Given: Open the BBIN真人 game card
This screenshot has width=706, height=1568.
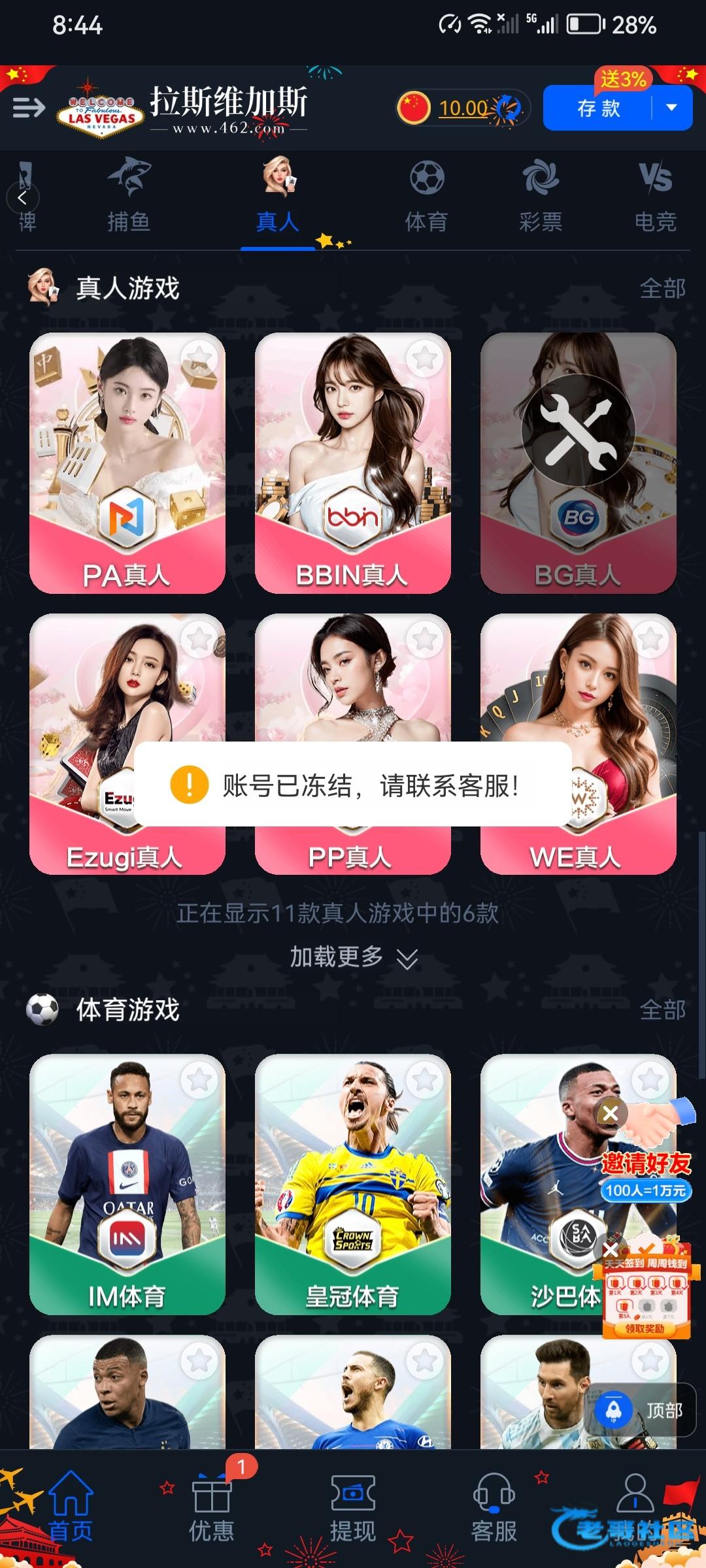Looking at the screenshot, I should (353, 463).
